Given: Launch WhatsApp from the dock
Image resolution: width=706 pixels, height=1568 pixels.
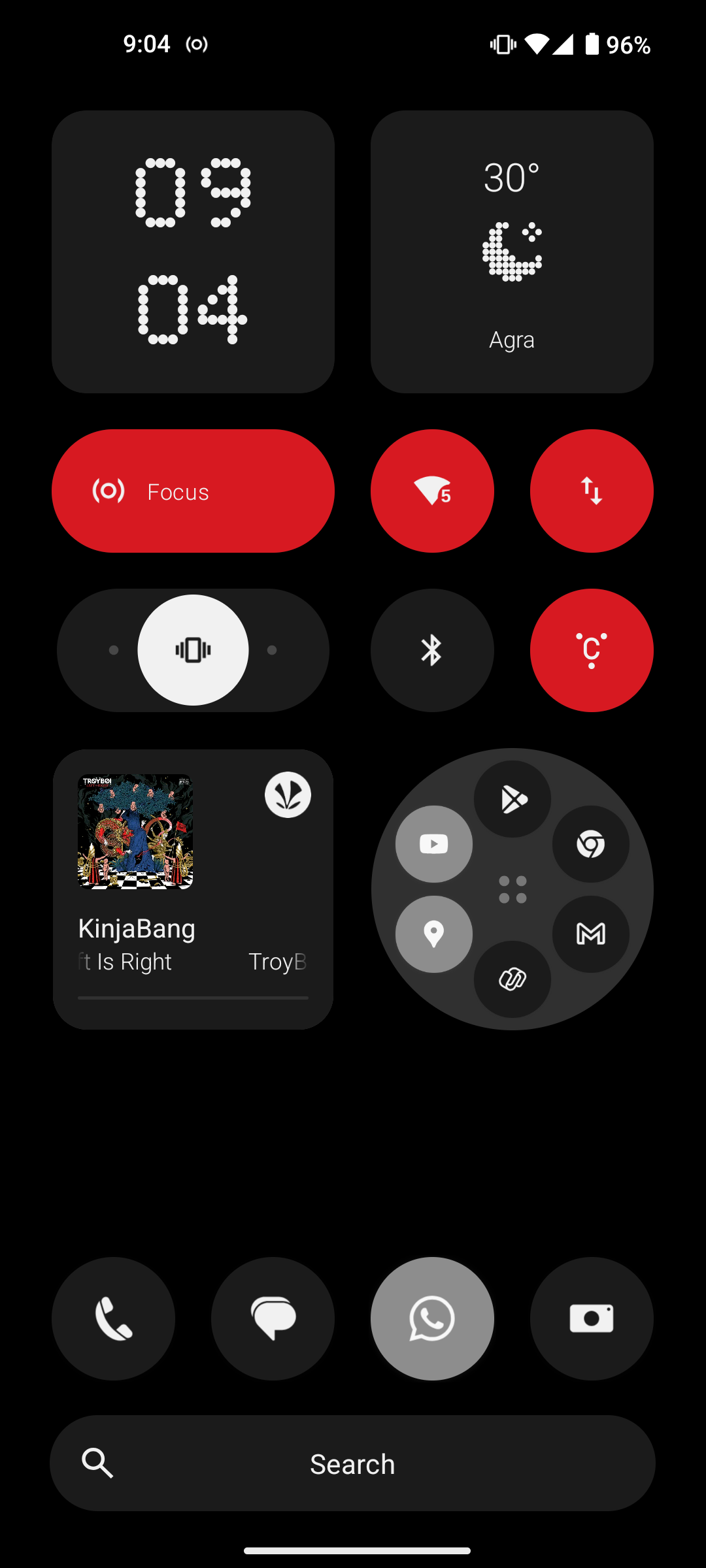Looking at the screenshot, I should pyautogui.click(x=432, y=1318).
